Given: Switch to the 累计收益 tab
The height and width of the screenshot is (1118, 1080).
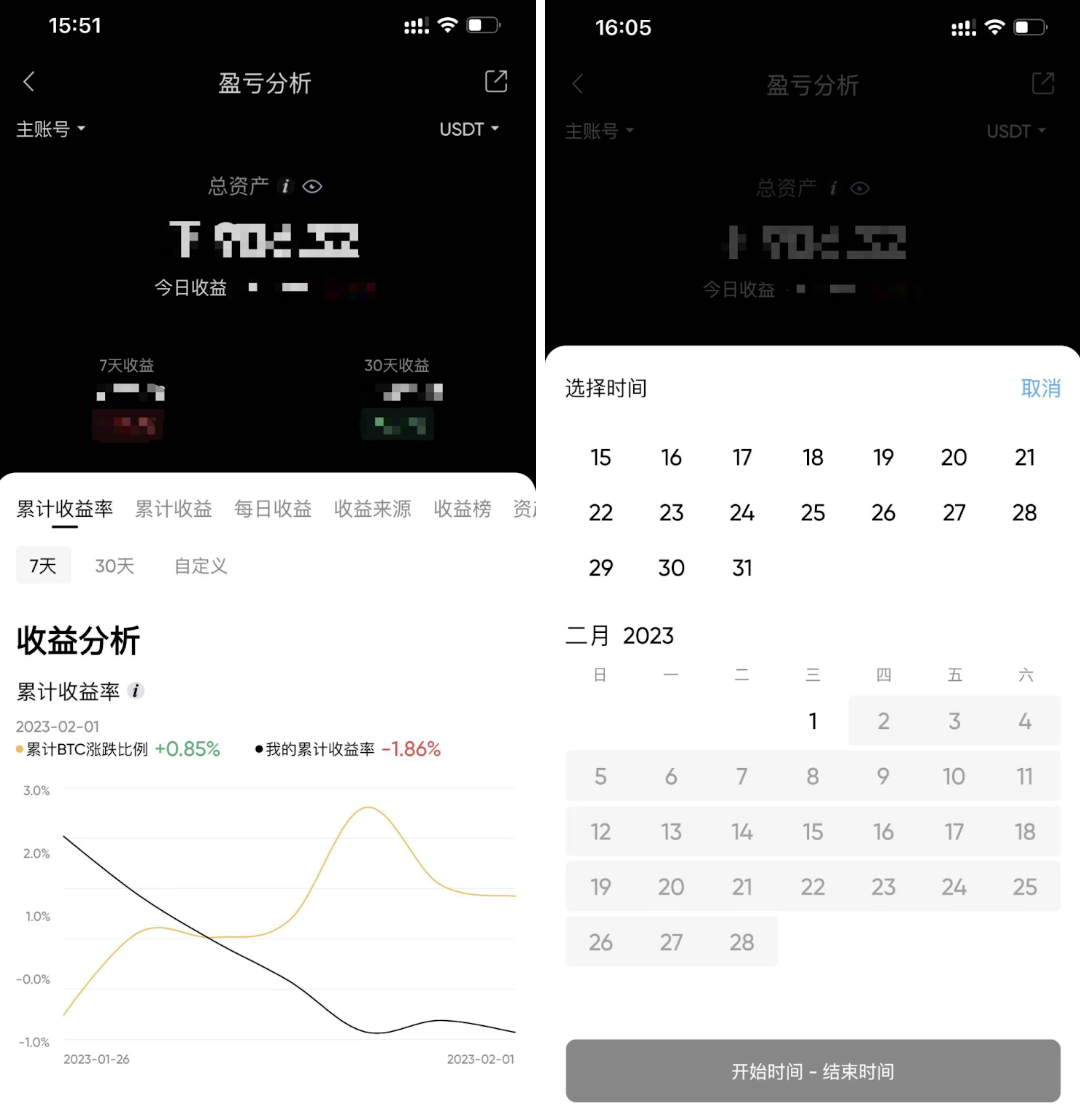Looking at the screenshot, I should [x=174, y=509].
